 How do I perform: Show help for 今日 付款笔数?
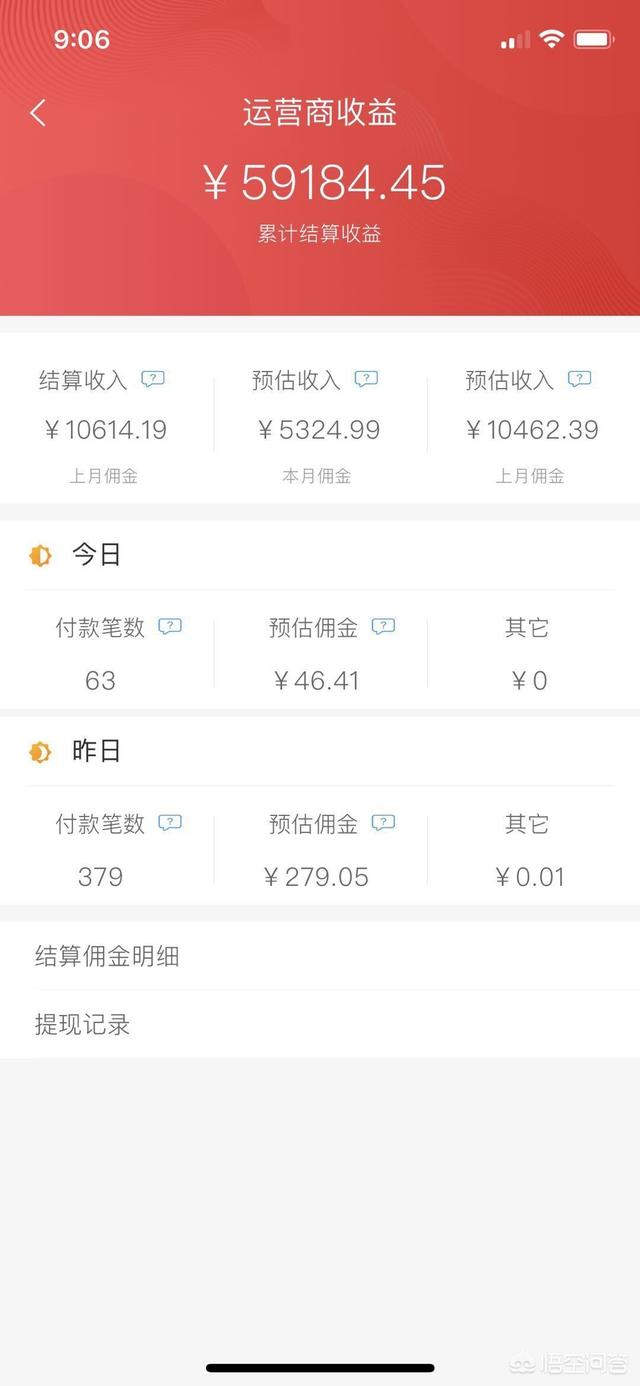tap(170, 627)
